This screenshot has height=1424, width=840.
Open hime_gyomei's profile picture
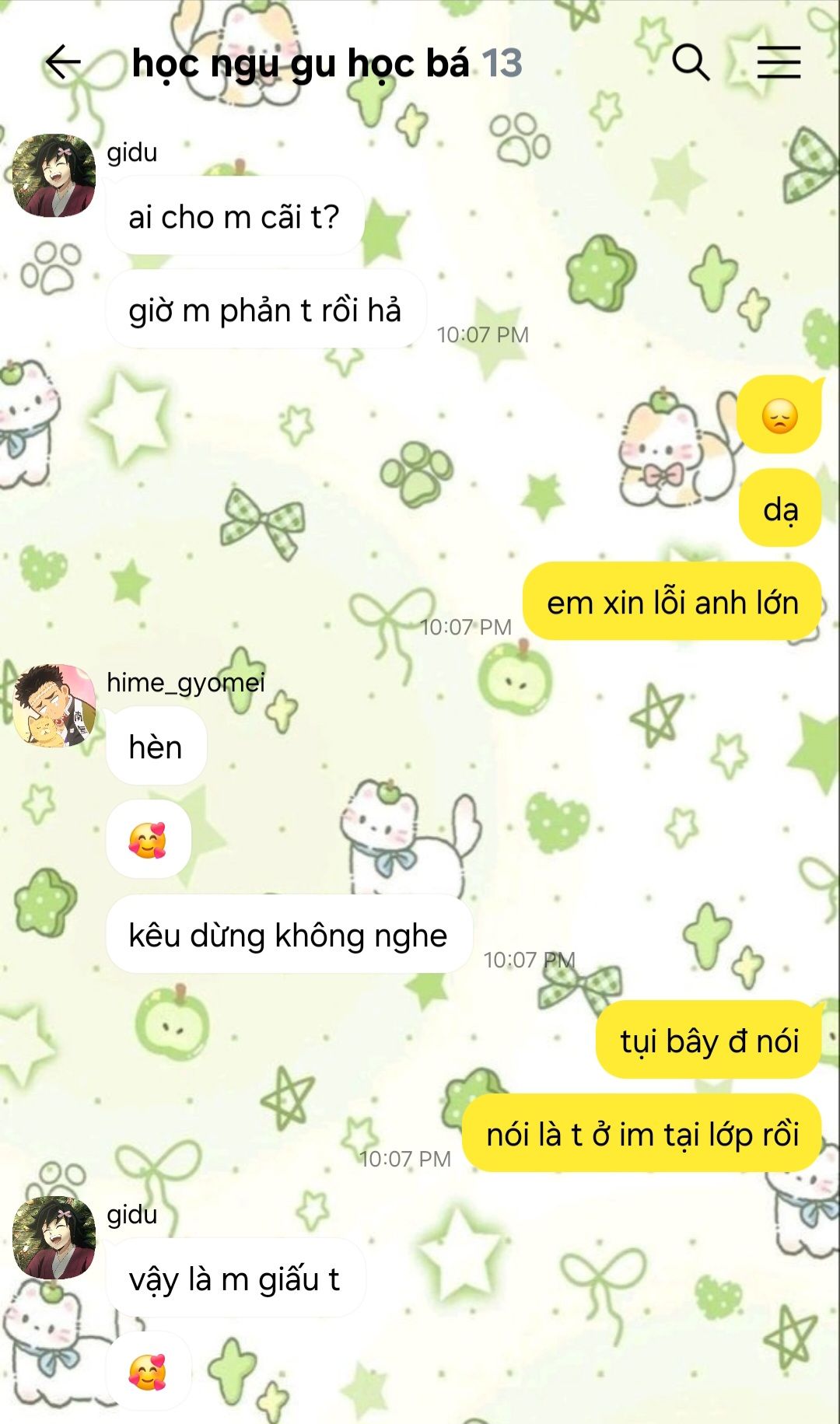coord(54,706)
